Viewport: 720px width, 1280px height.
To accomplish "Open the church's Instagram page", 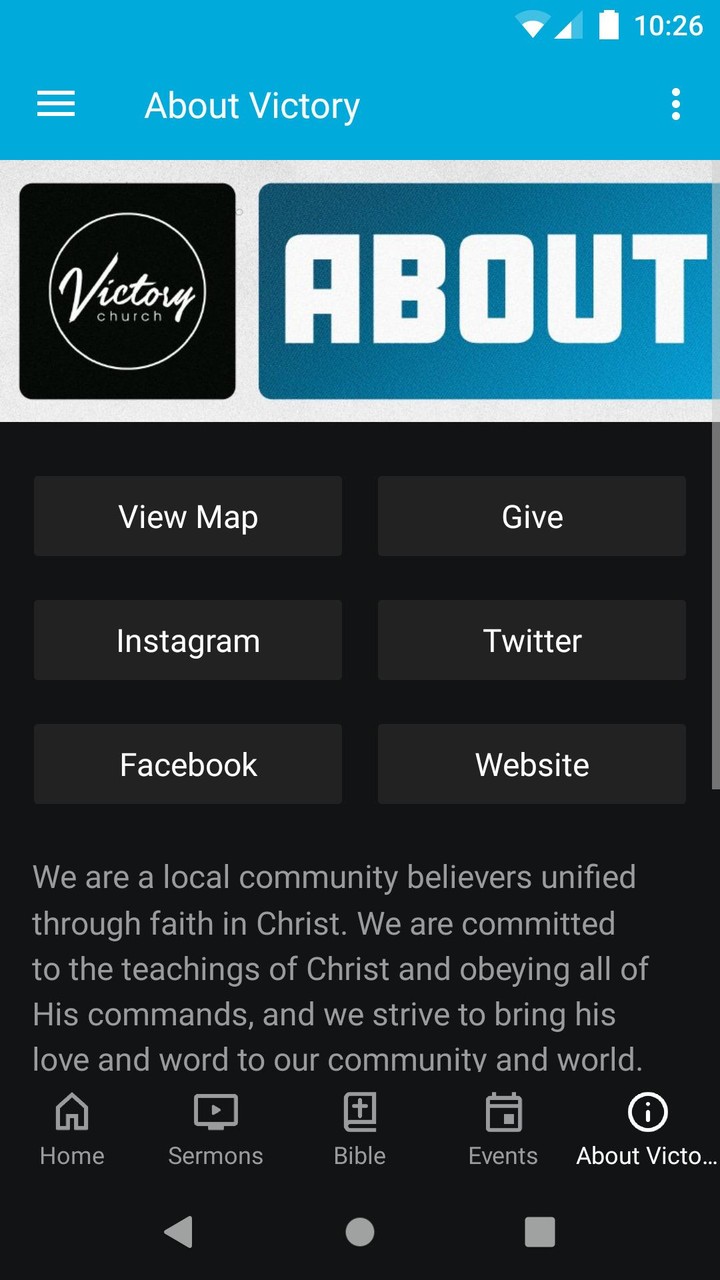I will tap(187, 640).
